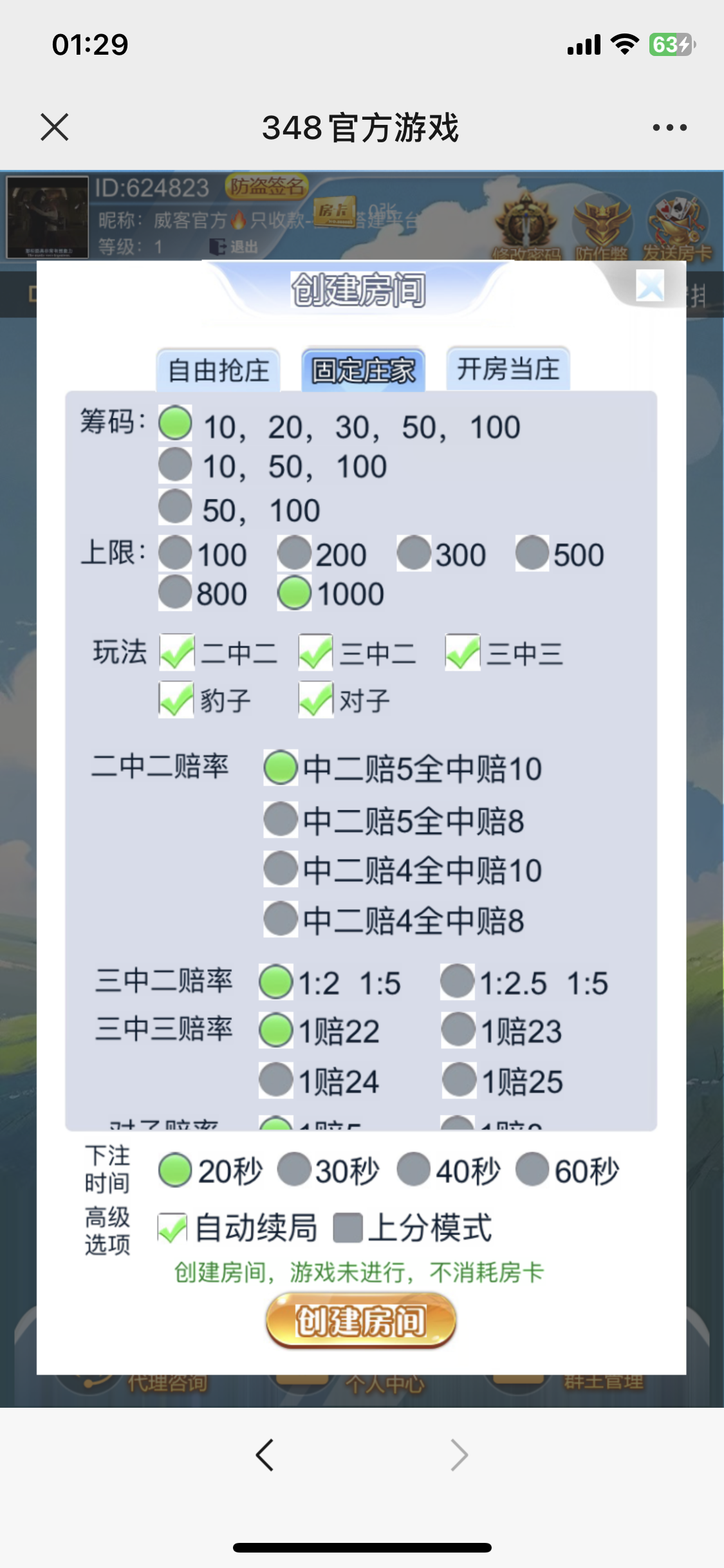The image size is (724, 1568).
Task: Close the webview with the X icon
Action: pyautogui.click(x=54, y=127)
